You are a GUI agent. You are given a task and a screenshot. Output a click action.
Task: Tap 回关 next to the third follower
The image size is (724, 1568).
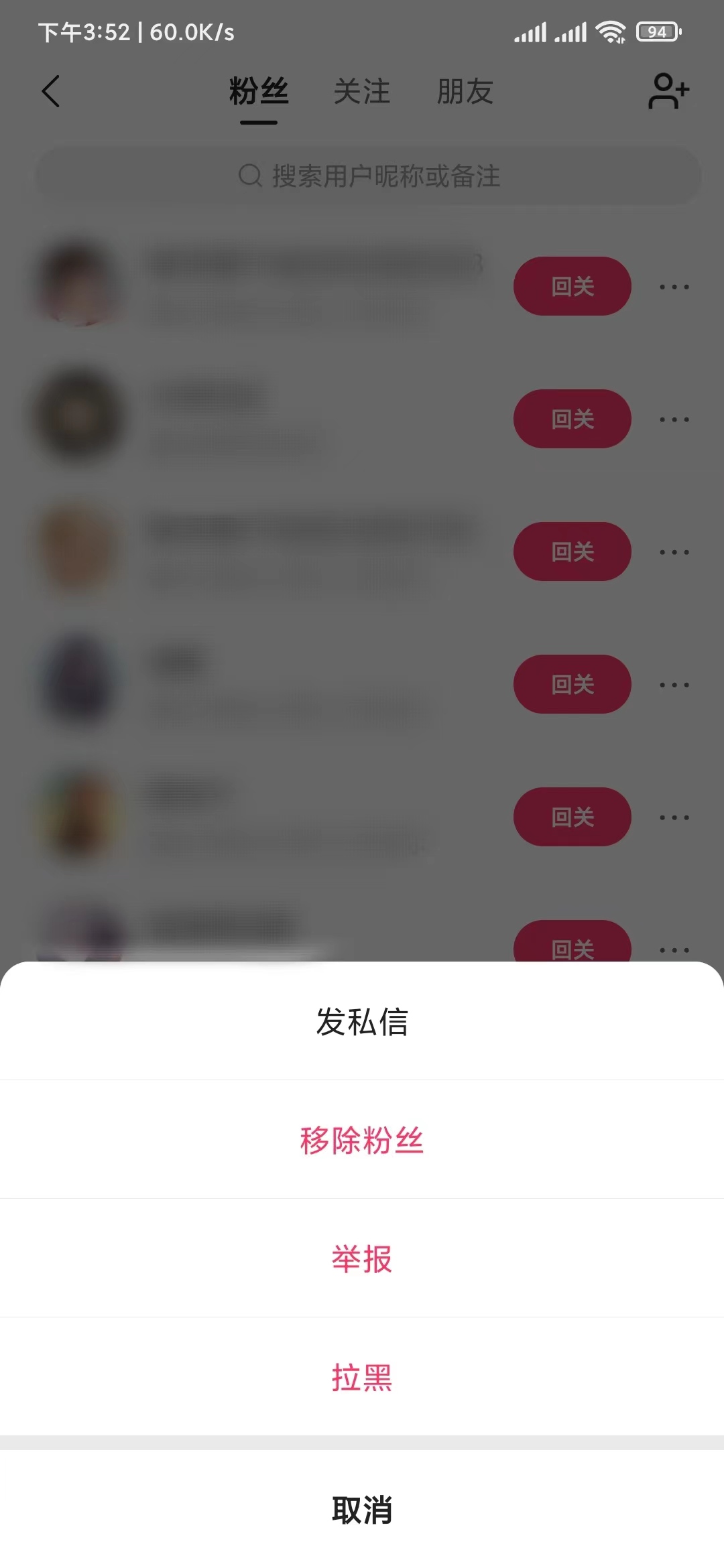tap(571, 551)
